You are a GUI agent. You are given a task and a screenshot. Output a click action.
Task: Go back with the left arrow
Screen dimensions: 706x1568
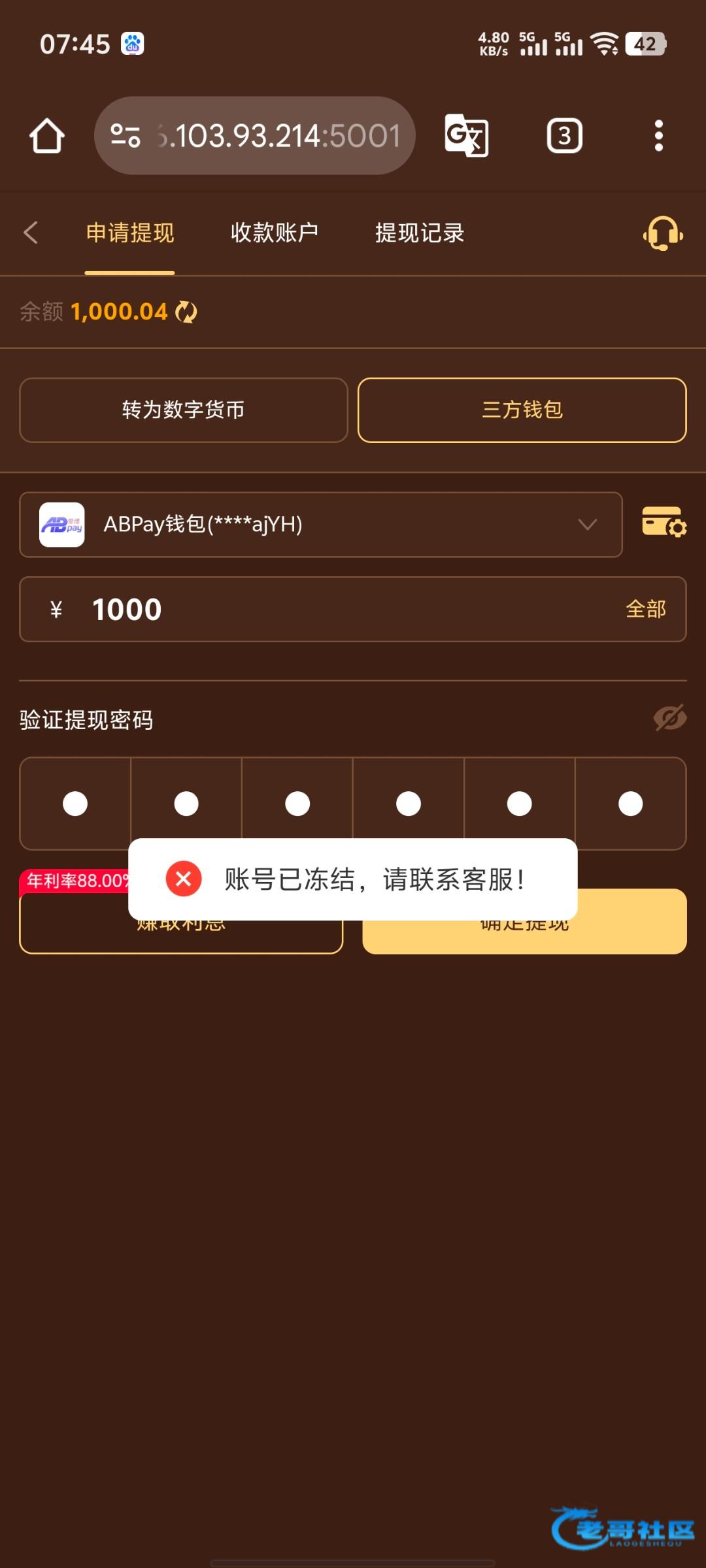pos(31,233)
